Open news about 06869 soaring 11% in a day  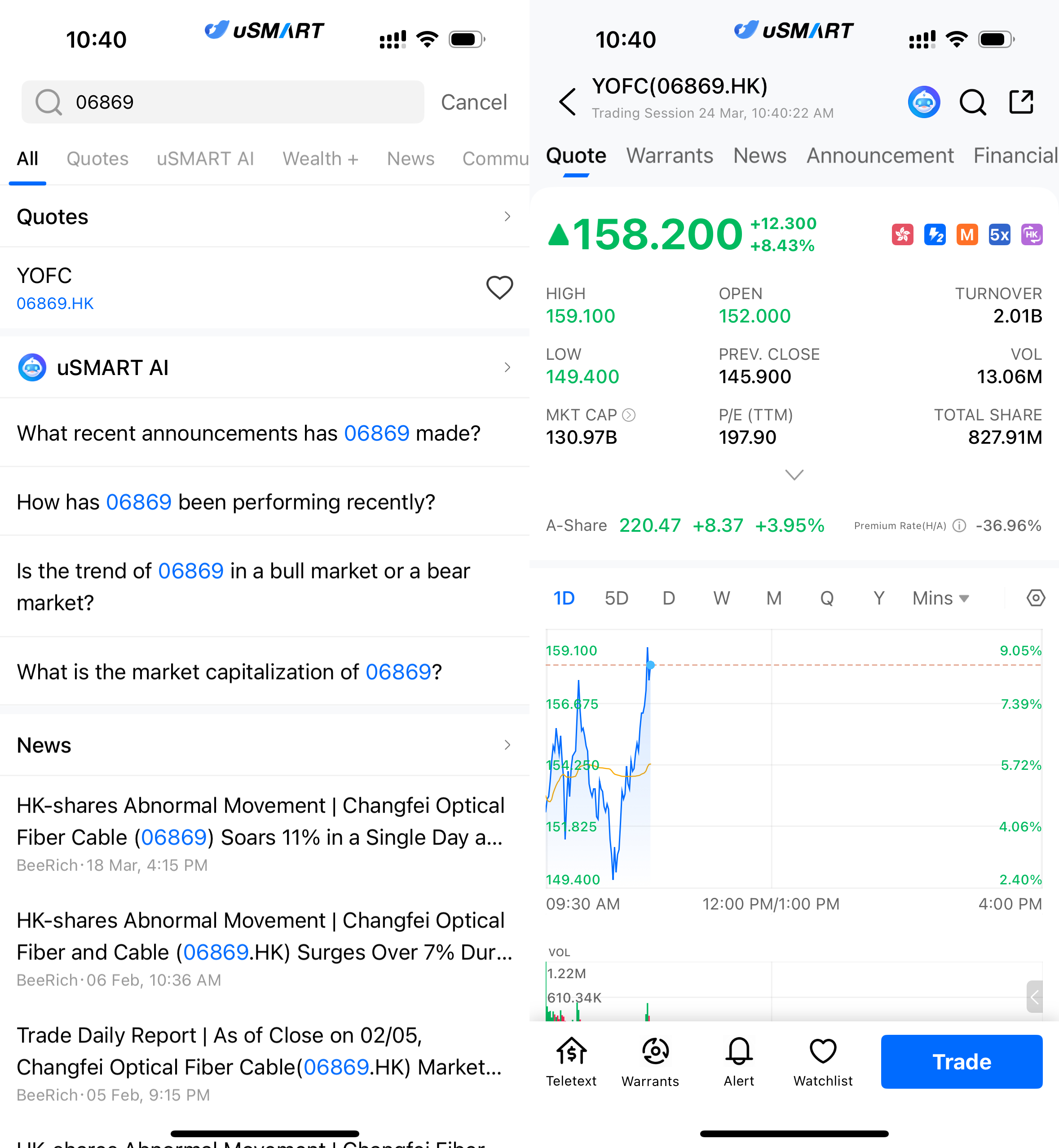tap(261, 821)
